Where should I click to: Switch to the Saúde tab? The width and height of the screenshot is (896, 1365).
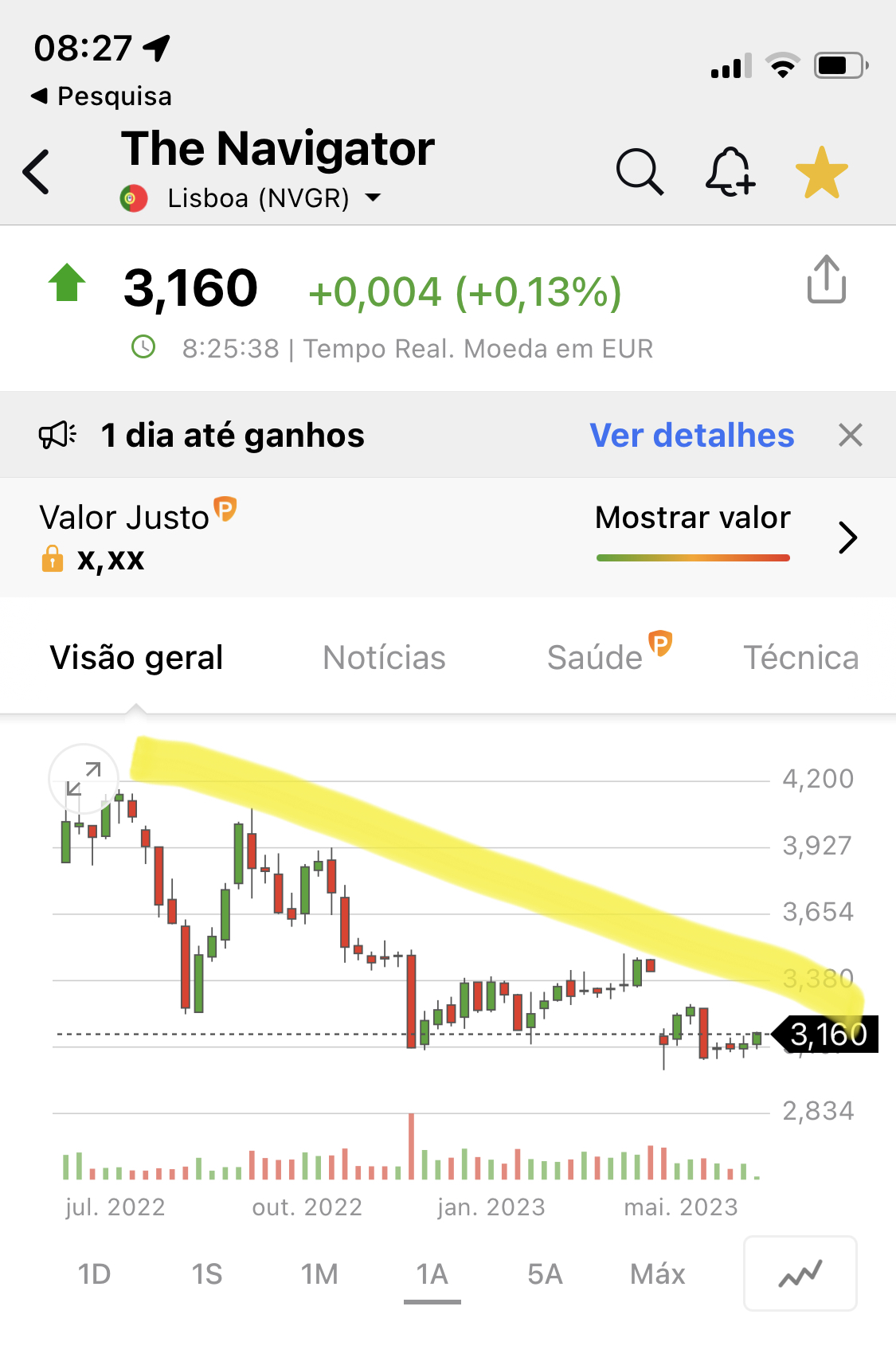pyautogui.click(x=596, y=658)
